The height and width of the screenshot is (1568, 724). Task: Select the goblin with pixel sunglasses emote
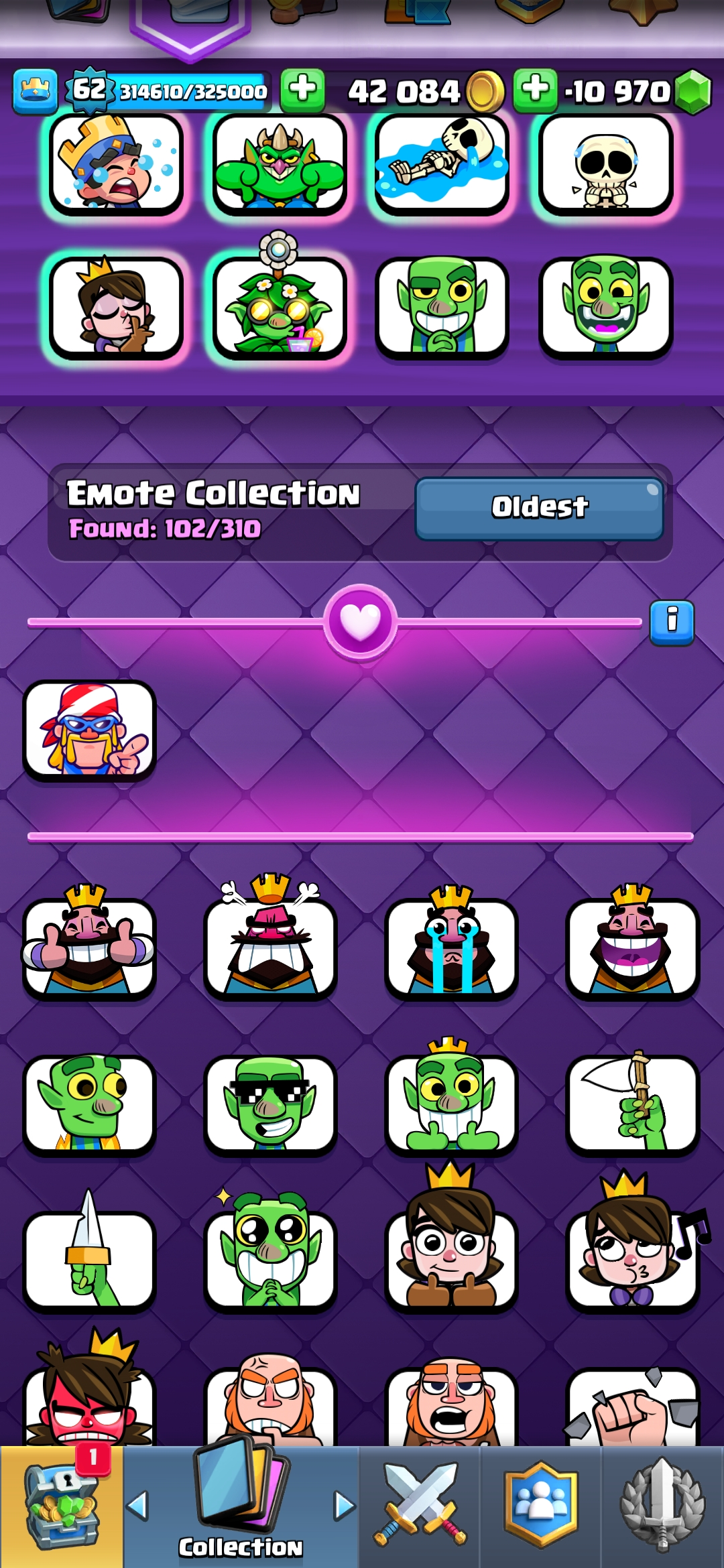point(270,1104)
